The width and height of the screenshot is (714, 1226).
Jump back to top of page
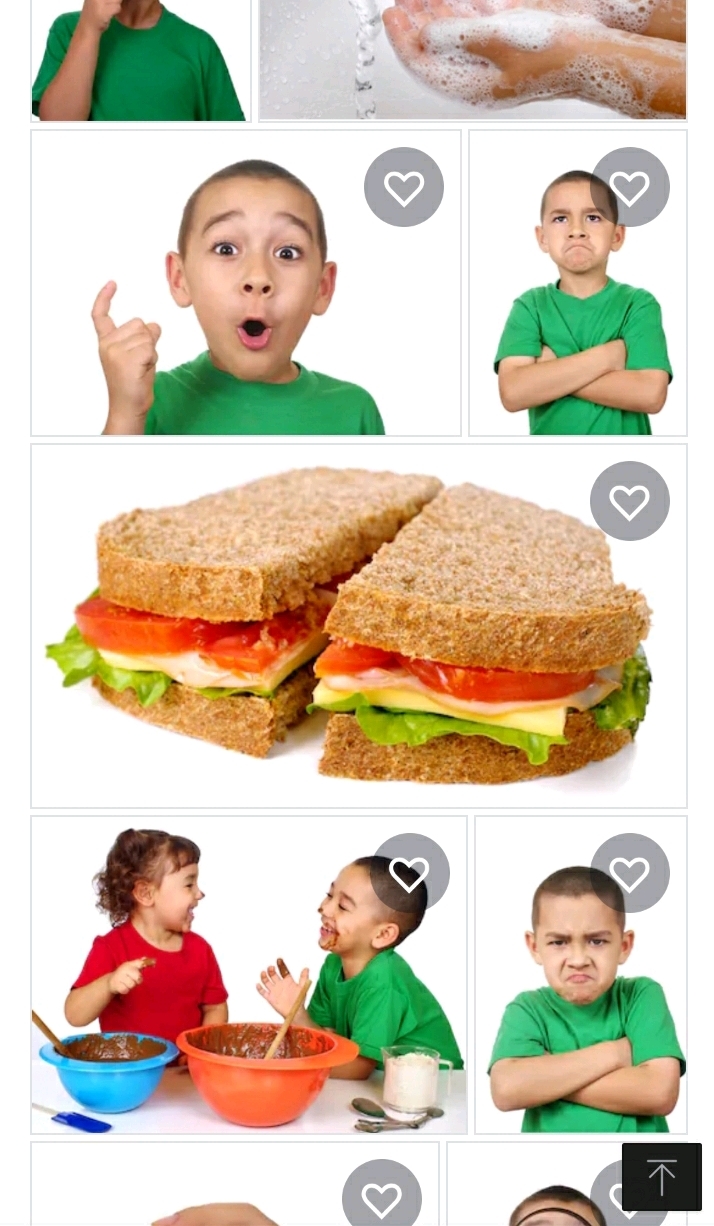662,1177
